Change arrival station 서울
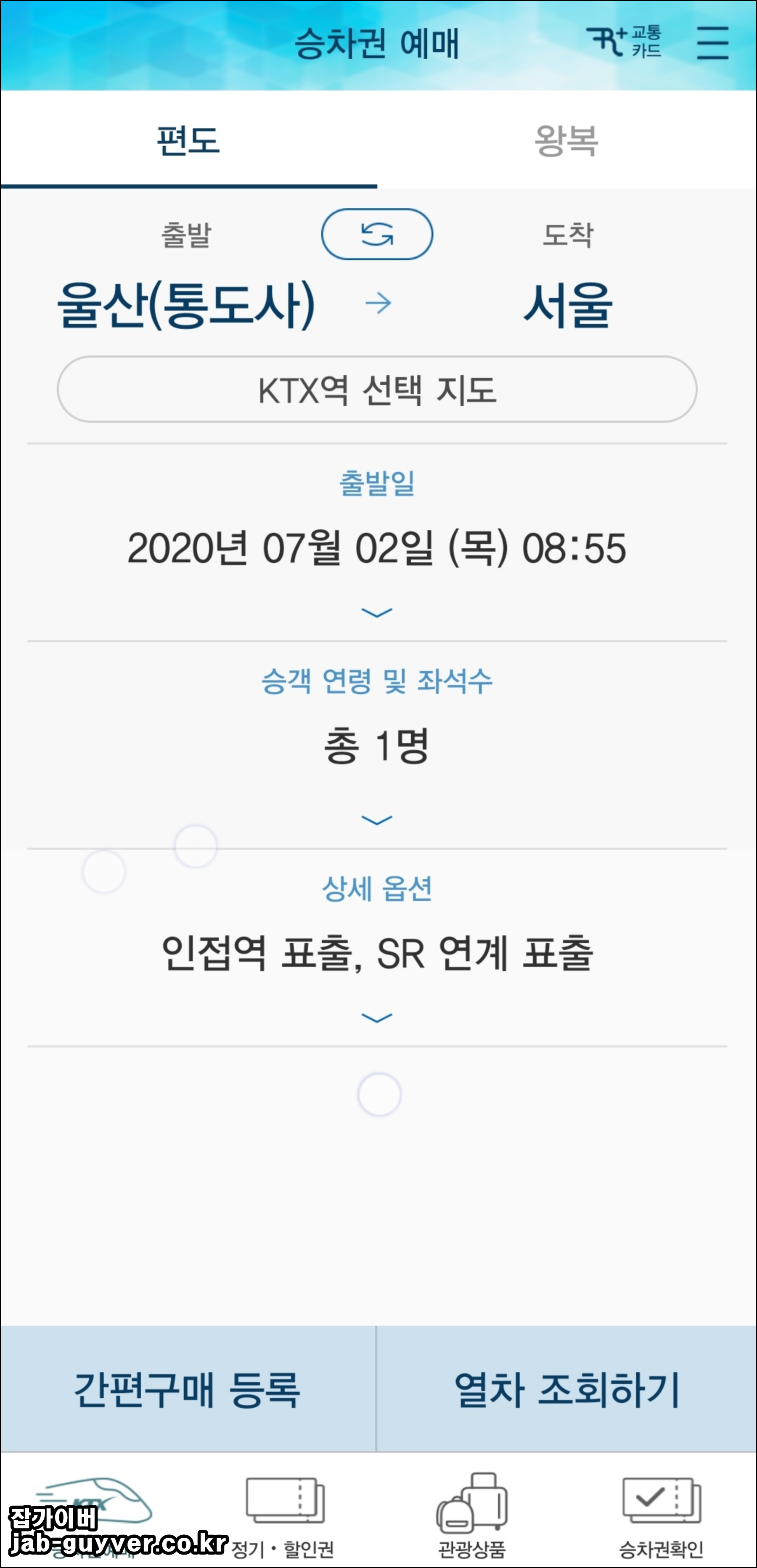 click(x=568, y=304)
